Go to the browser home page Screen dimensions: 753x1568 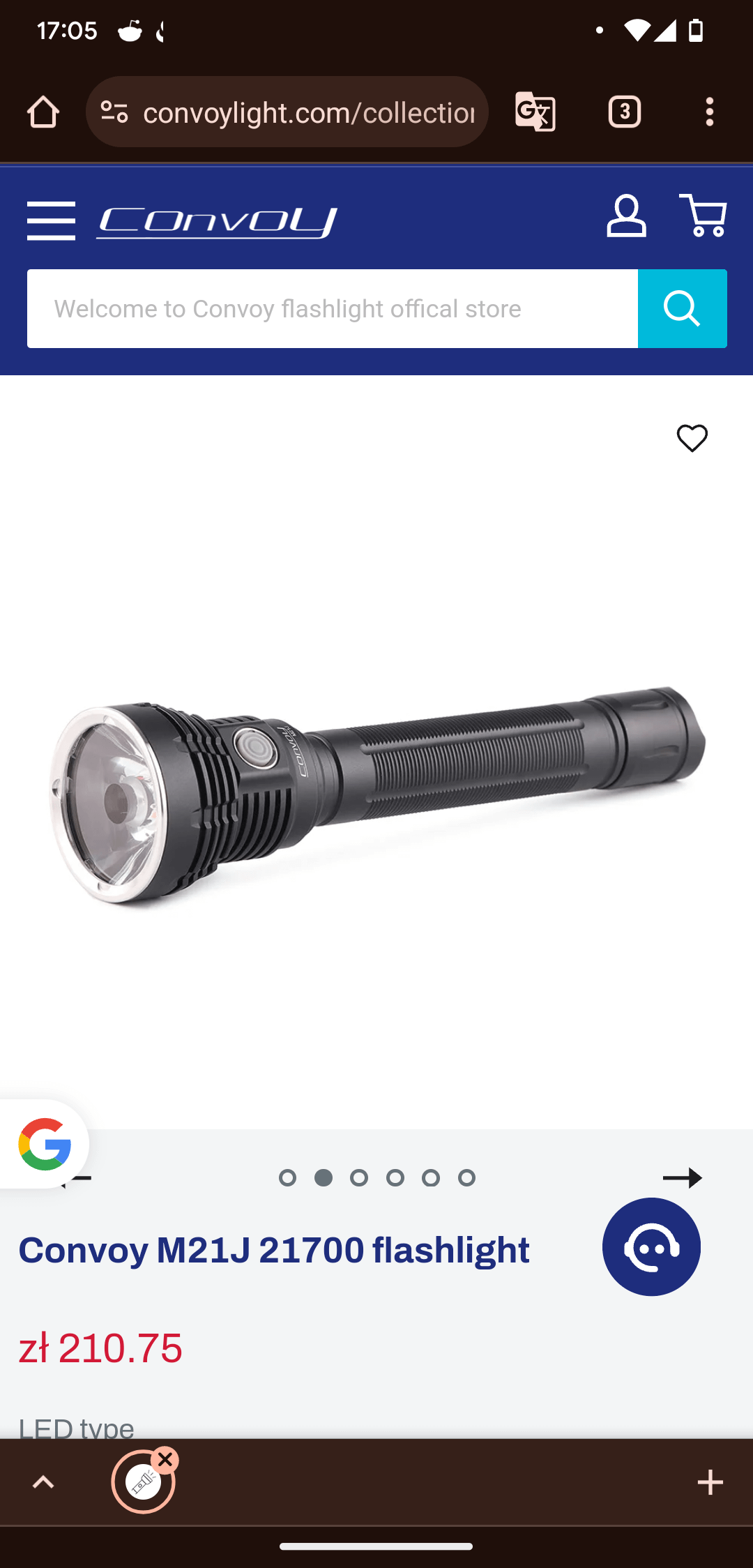click(43, 112)
